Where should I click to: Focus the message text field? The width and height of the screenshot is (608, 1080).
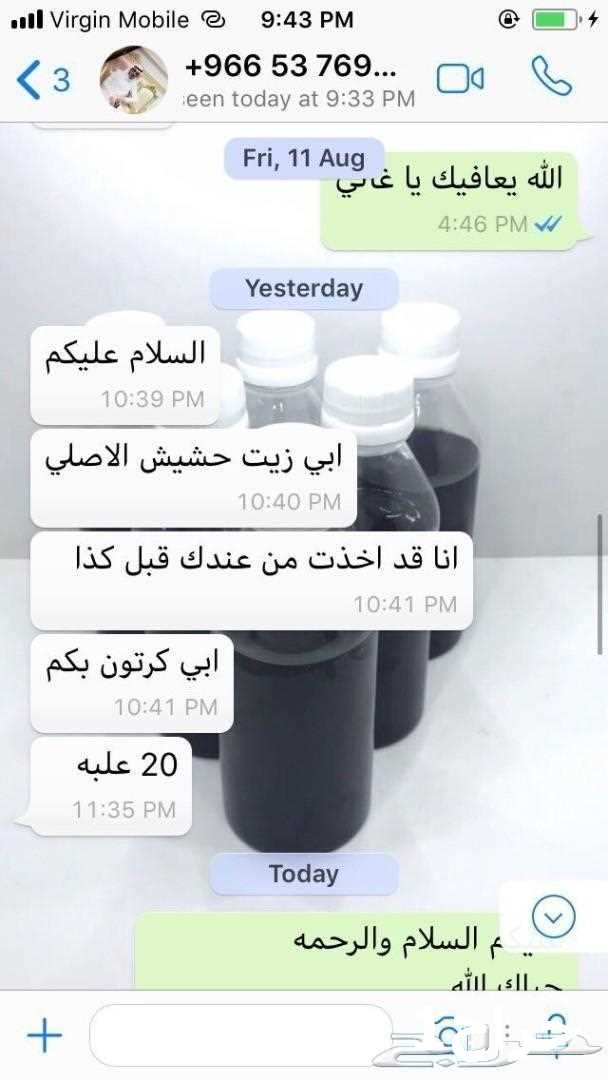coord(241,1035)
